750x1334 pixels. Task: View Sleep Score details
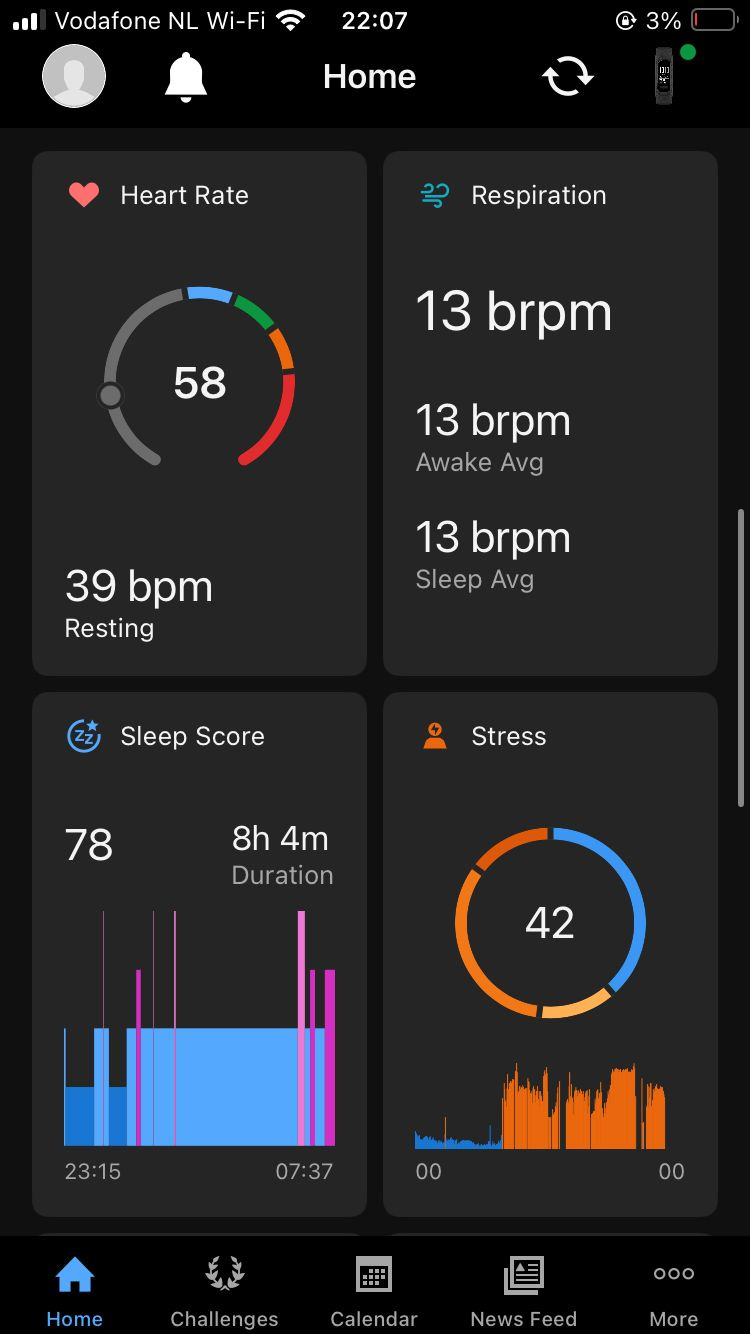click(x=199, y=954)
